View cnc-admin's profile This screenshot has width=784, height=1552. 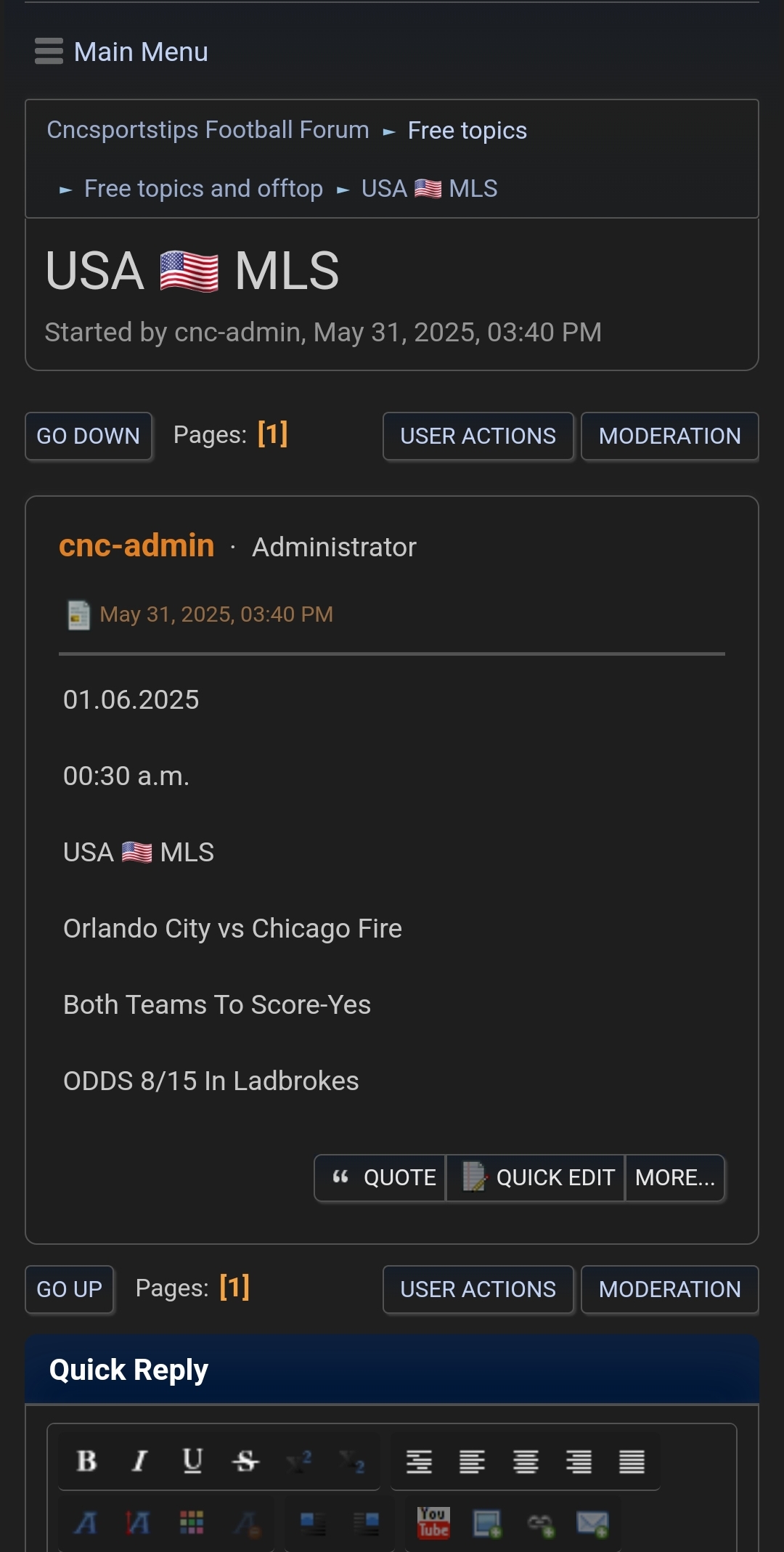[x=136, y=545]
